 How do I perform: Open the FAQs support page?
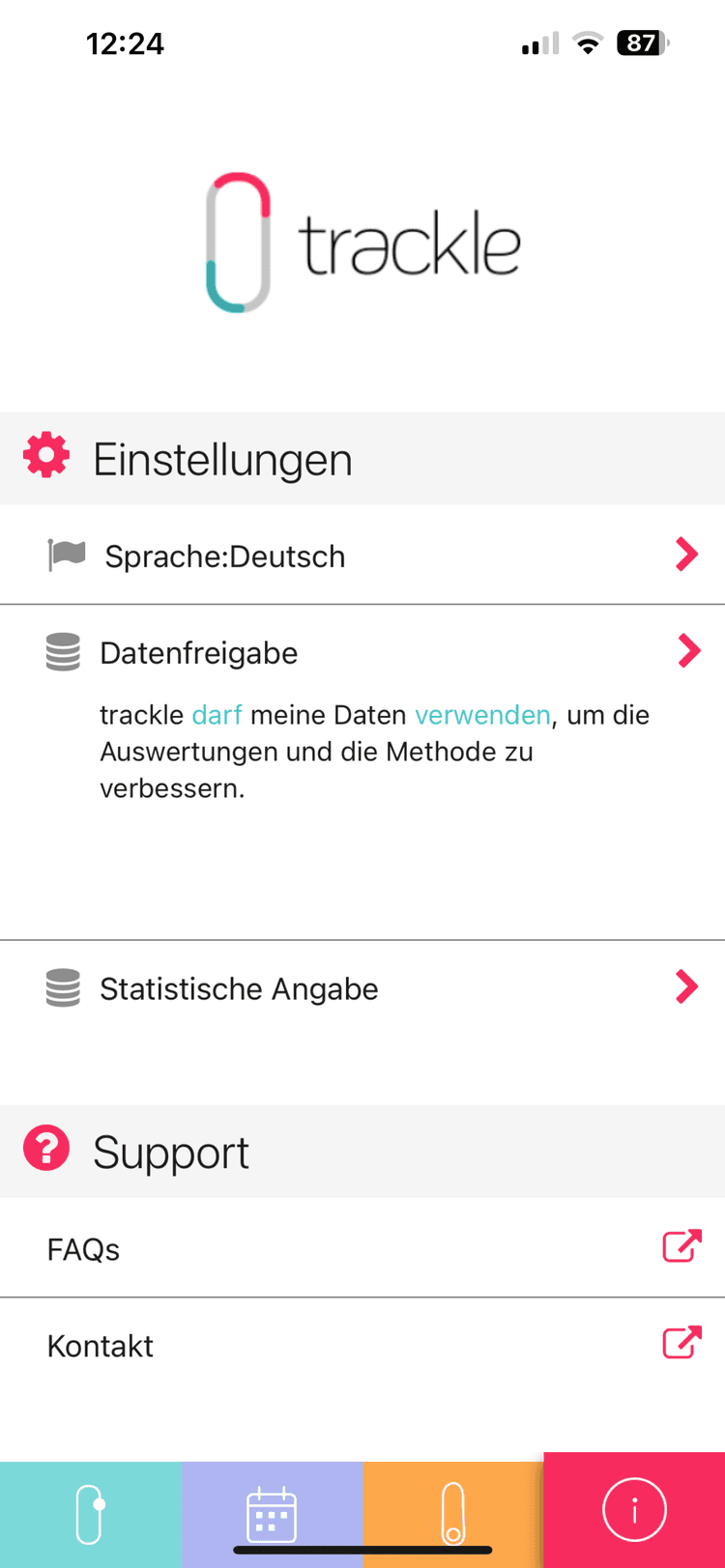click(362, 1248)
